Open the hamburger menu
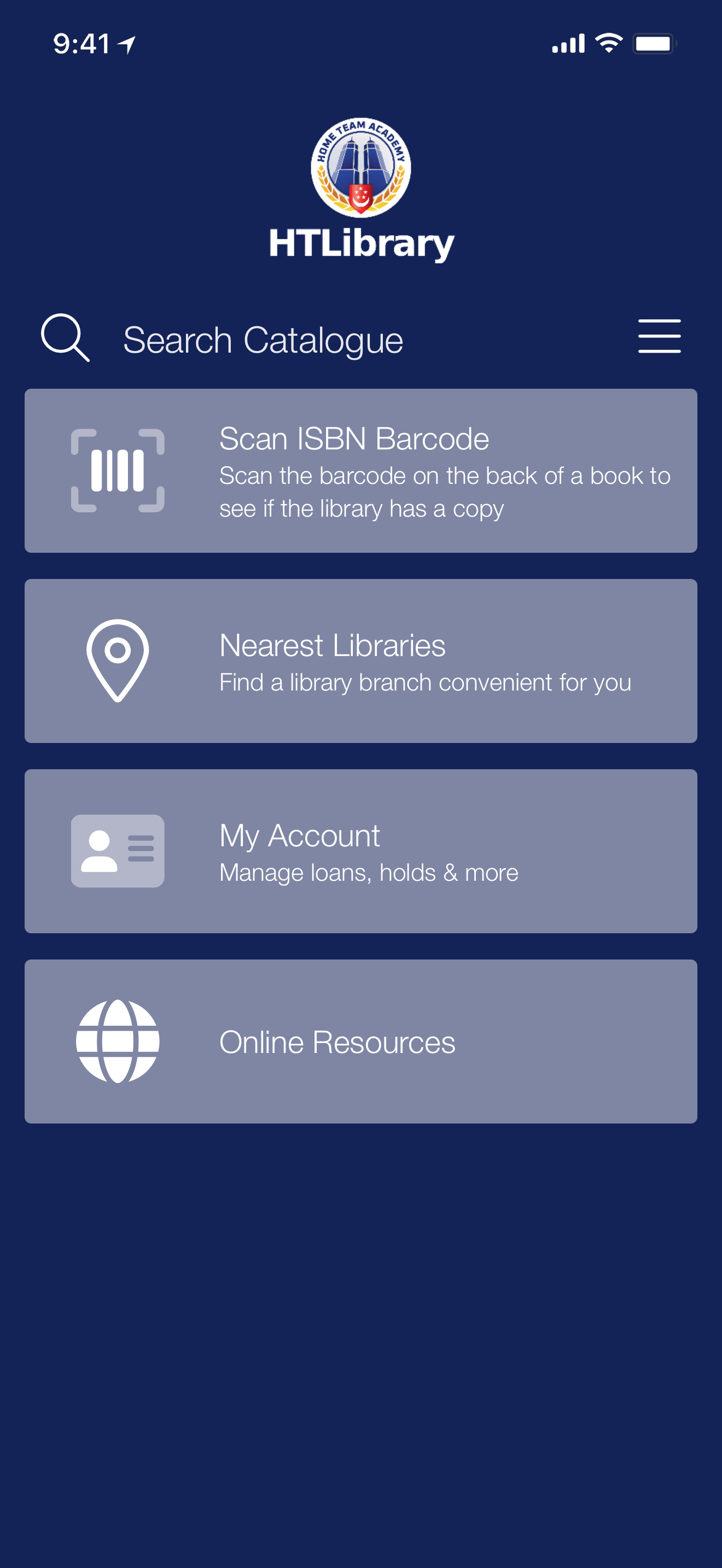This screenshot has height=1568, width=722. coord(659,336)
